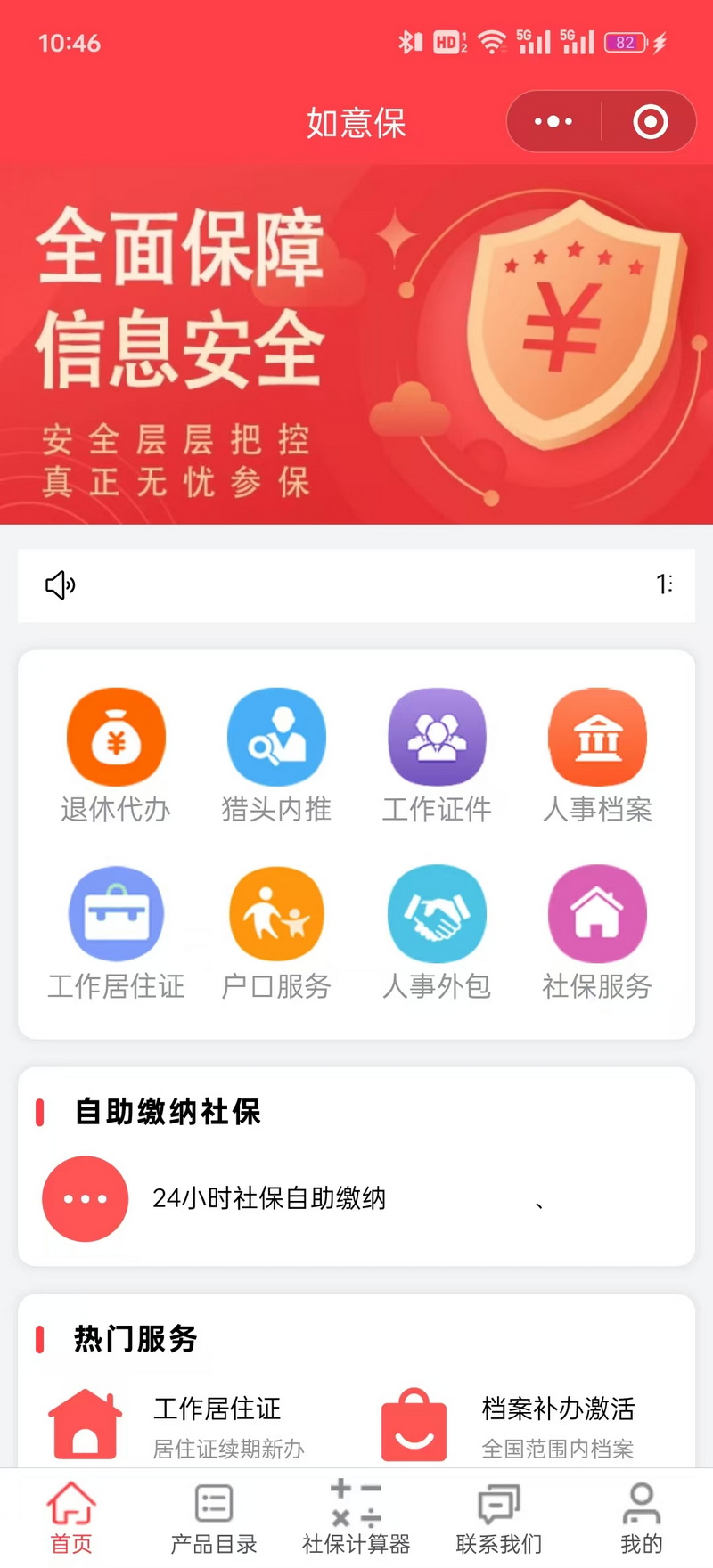Open the mini-program more options menu

click(x=553, y=122)
